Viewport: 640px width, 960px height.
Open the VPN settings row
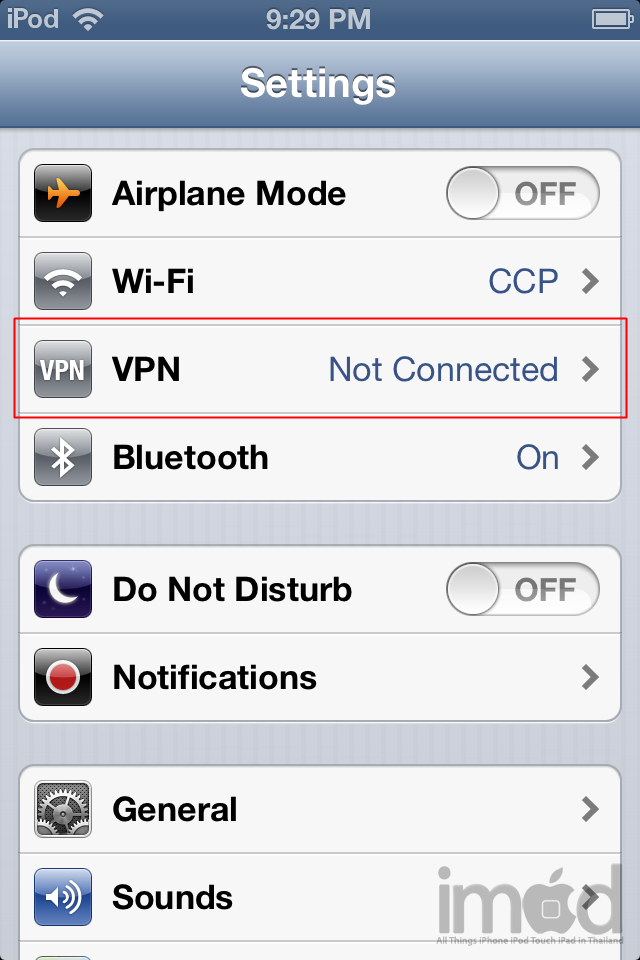[x=320, y=369]
